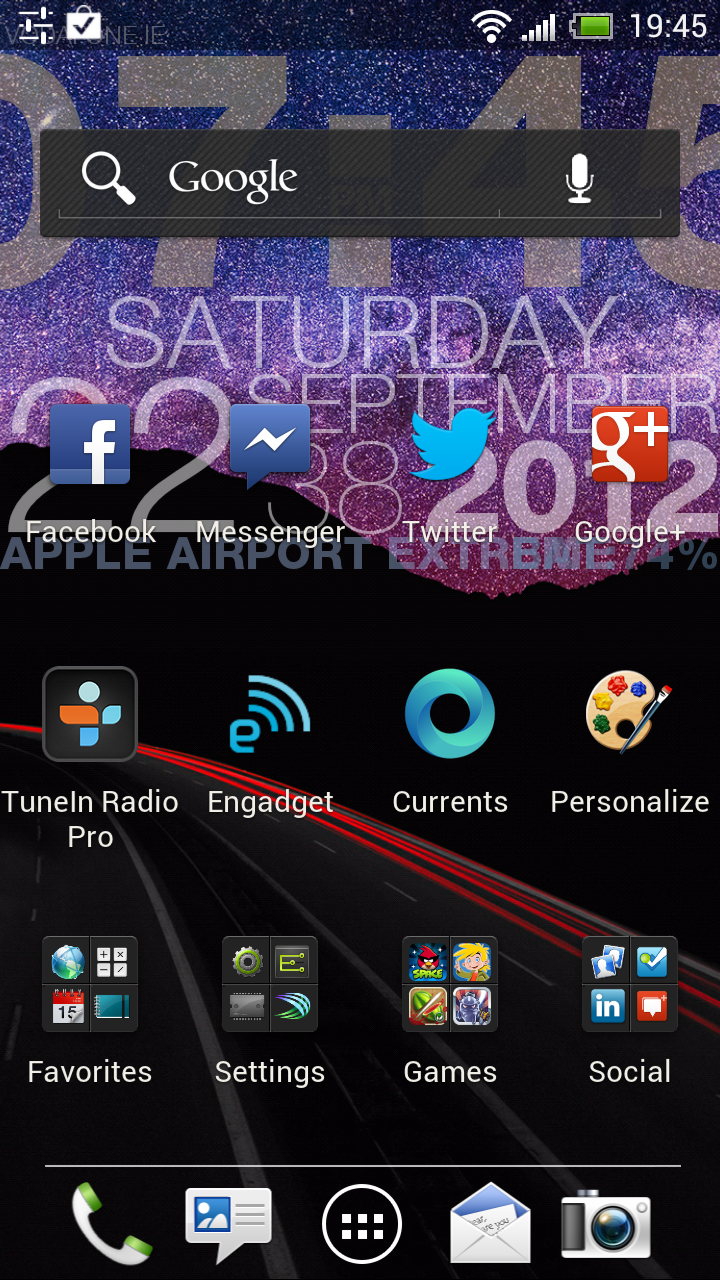Open TuneIn Radio Pro
This screenshot has height=1280, width=720.
90,714
